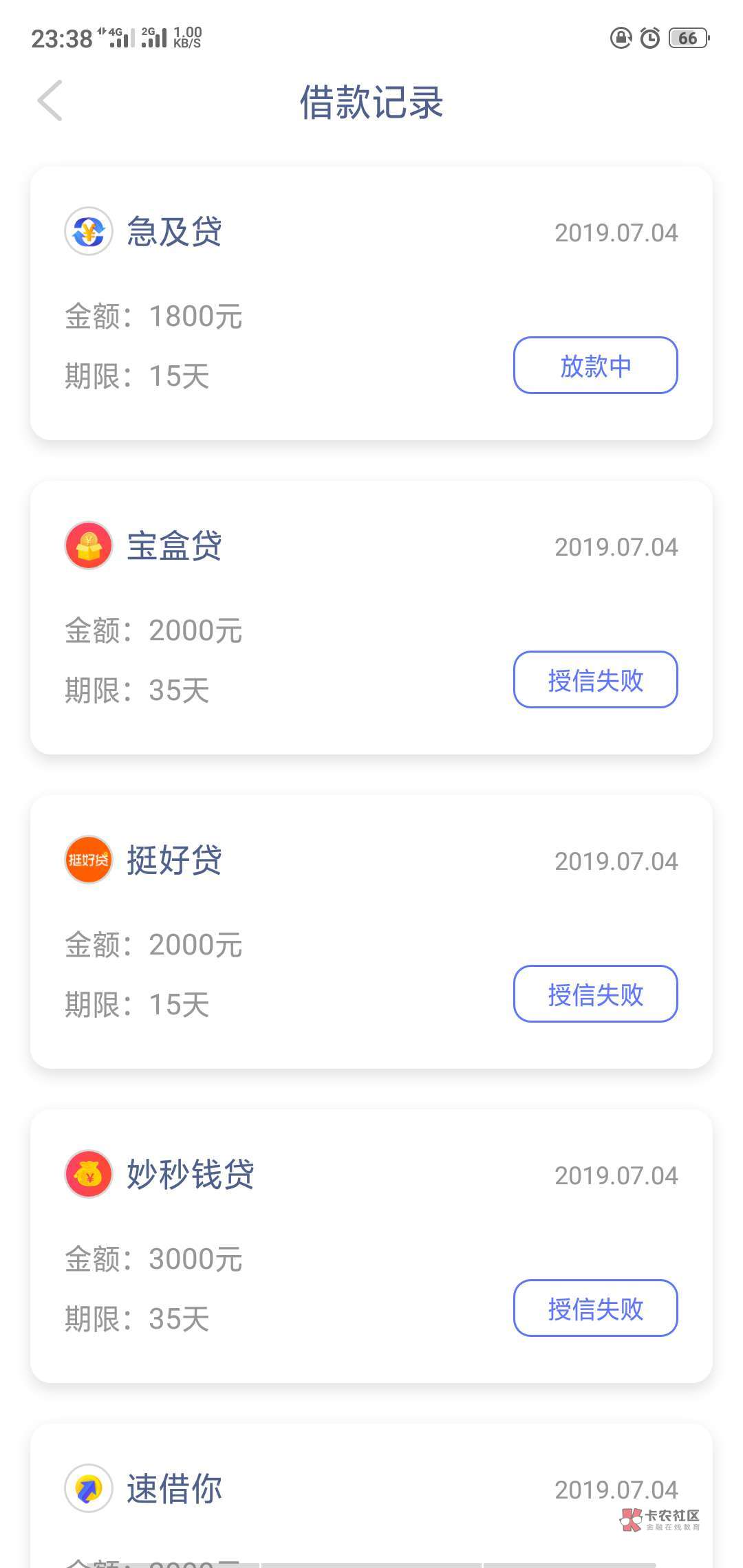Tap 授信失败 button on 妙秒钱贷 card
The width and height of the screenshot is (743, 1568).
[595, 1308]
